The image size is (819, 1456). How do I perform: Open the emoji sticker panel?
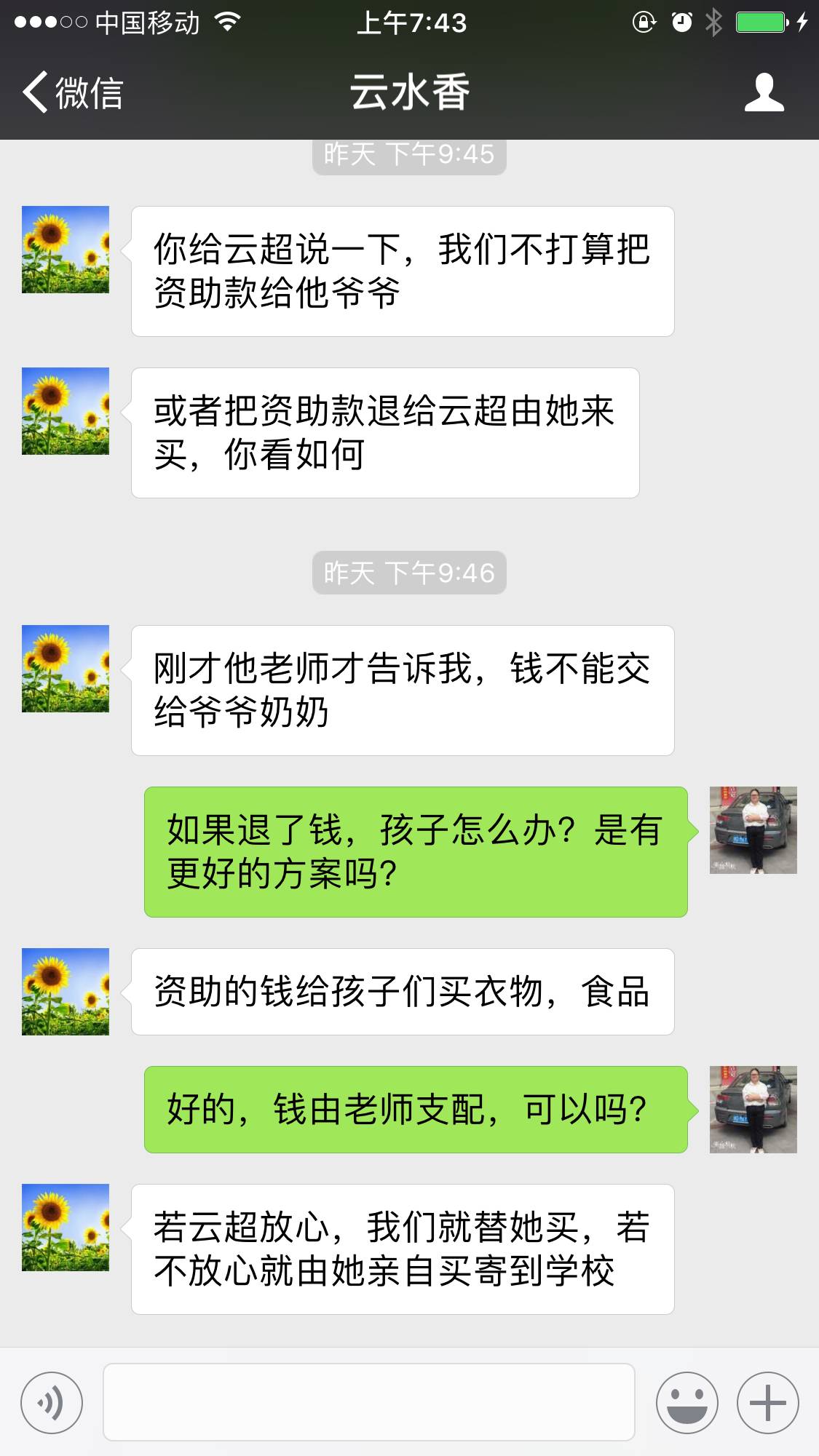click(687, 1402)
